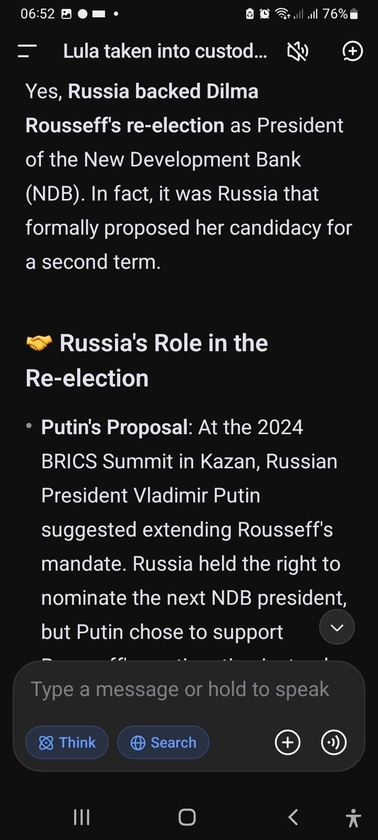Open the recent apps view
The width and height of the screenshot is (378, 840).
[x=81, y=817]
